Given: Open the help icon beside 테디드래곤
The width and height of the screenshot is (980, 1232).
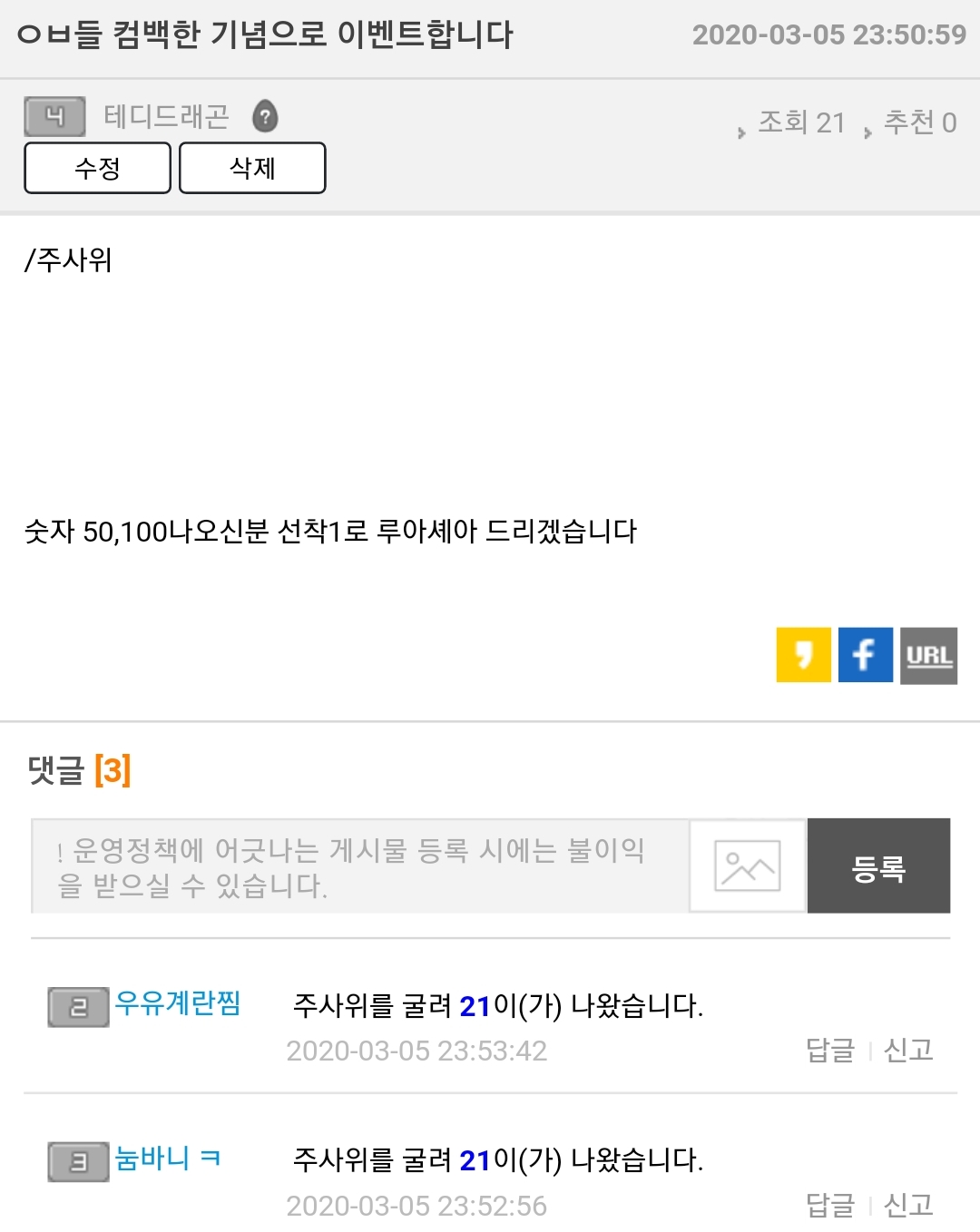Looking at the screenshot, I should tap(264, 116).
